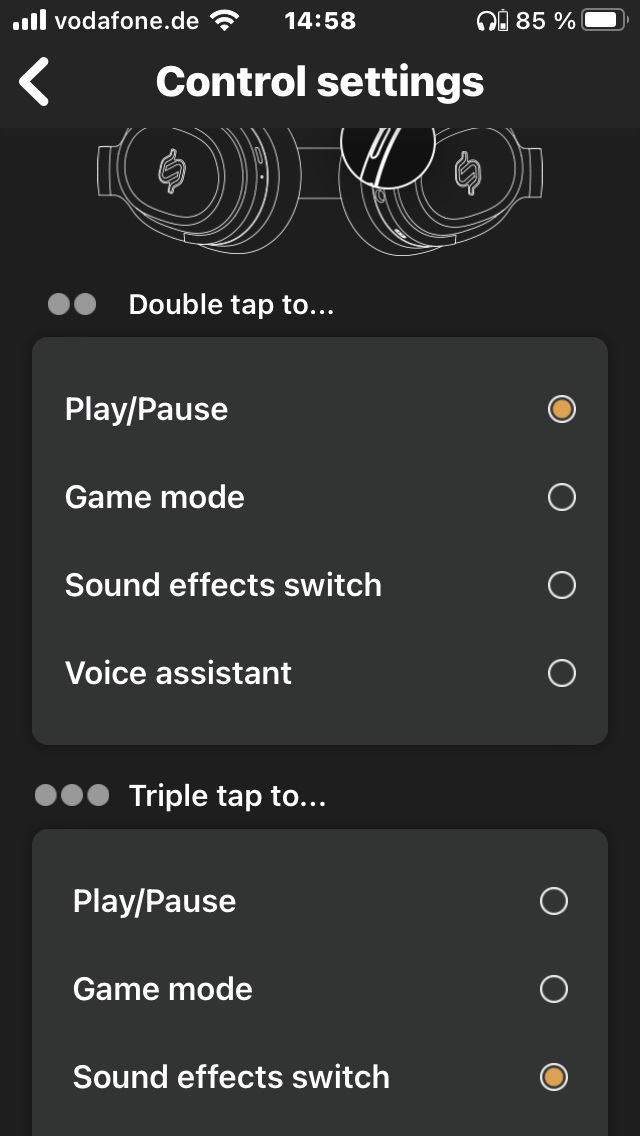Set triple tap to Sound effects switch

tap(320, 1077)
